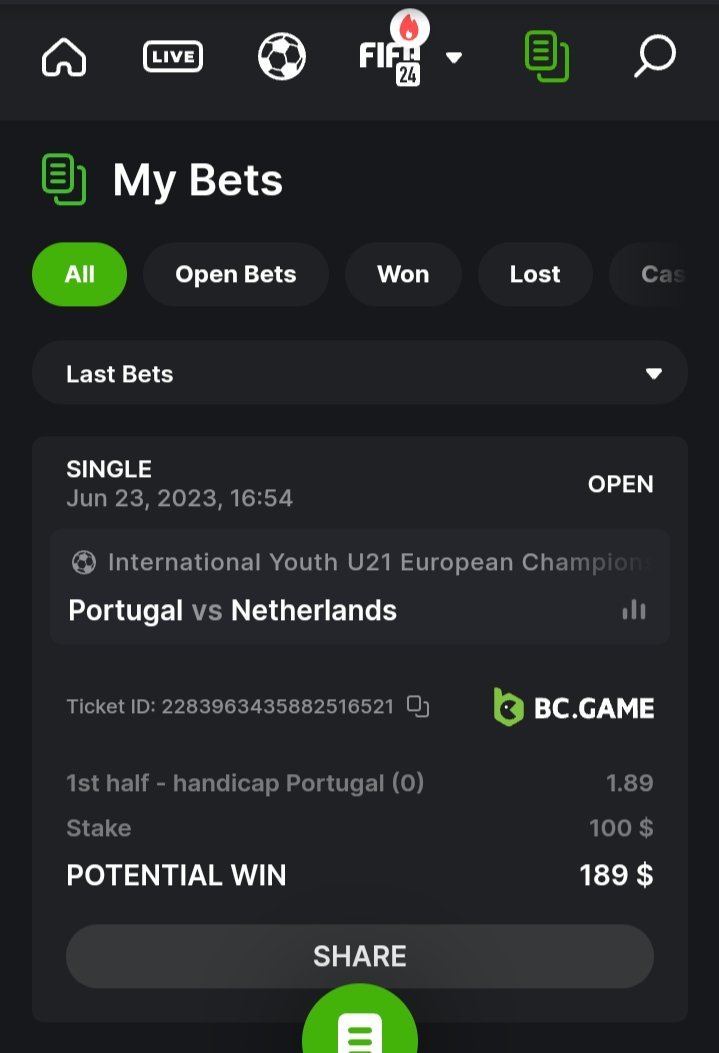
Task: Show Lost bets
Action: [535, 274]
